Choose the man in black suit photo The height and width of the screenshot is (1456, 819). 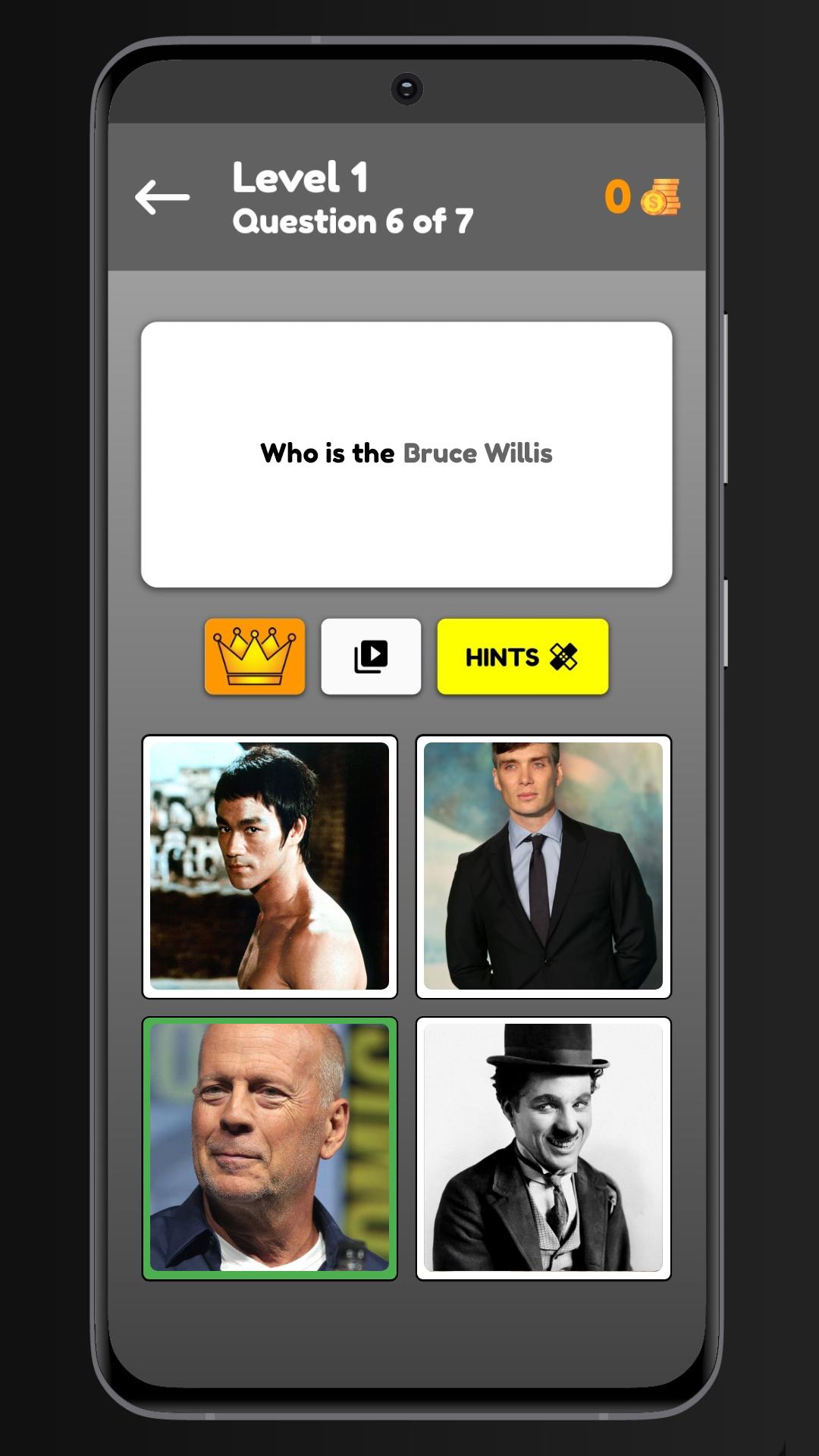[544, 867]
